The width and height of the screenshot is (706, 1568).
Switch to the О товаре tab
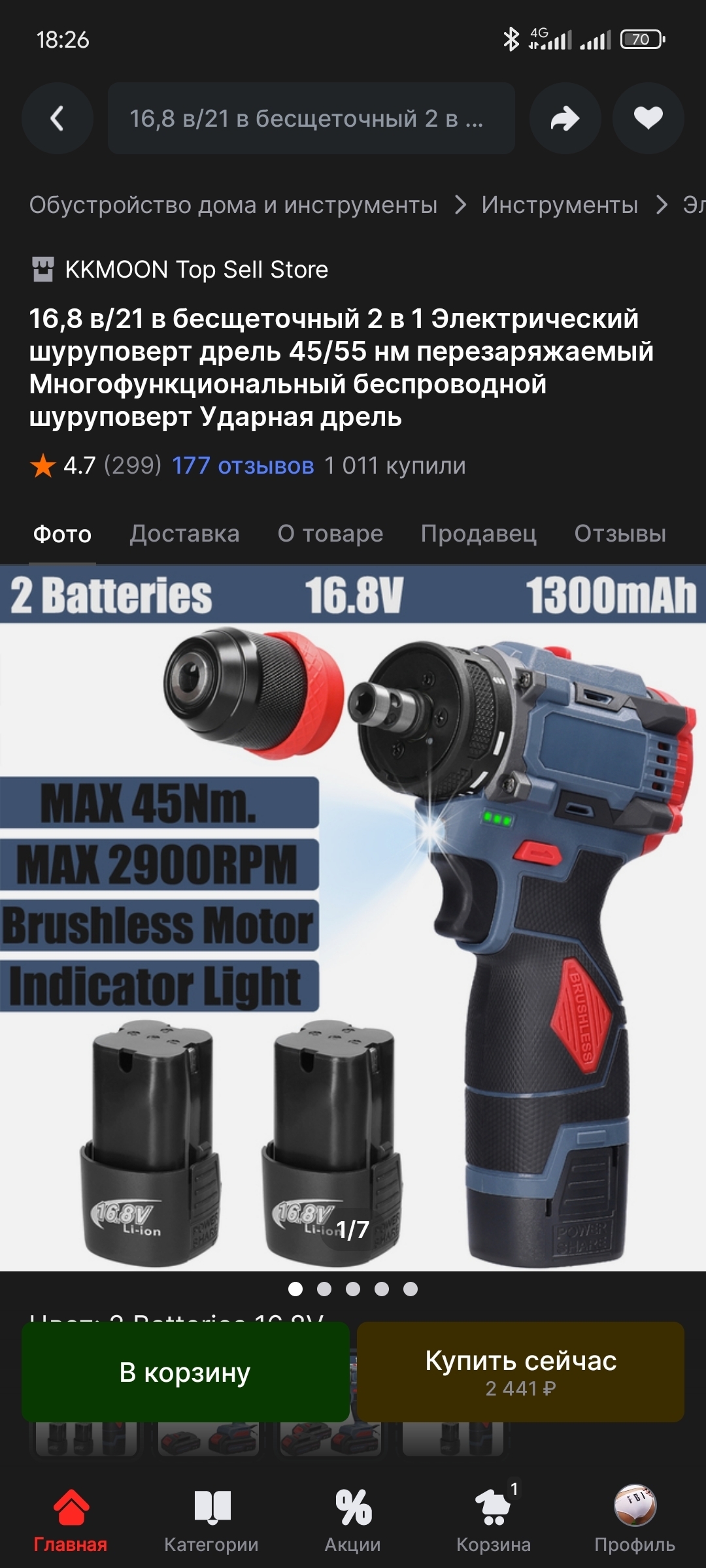330,534
